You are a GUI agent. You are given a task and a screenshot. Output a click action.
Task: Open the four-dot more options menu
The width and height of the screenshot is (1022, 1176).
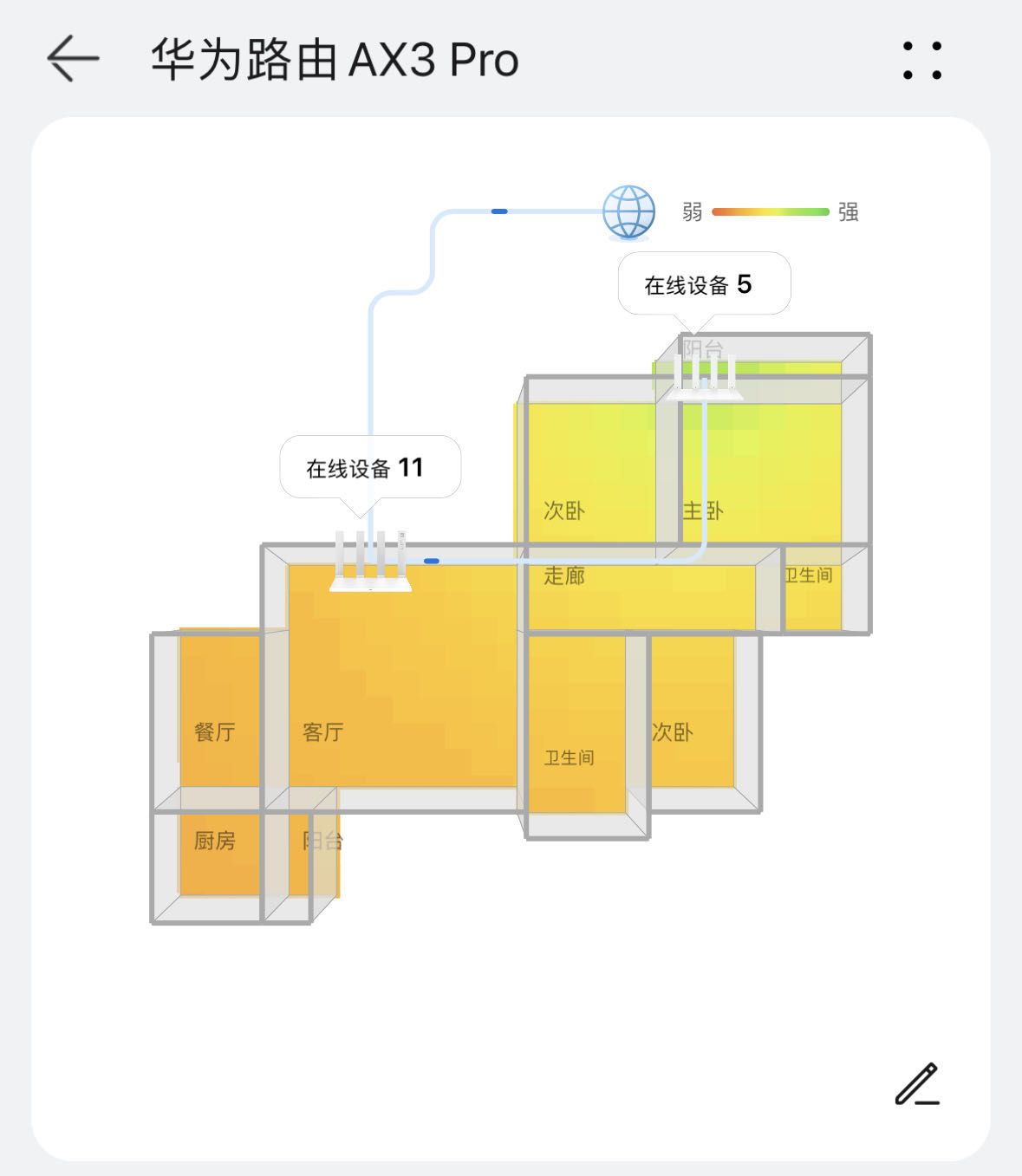point(921,60)
